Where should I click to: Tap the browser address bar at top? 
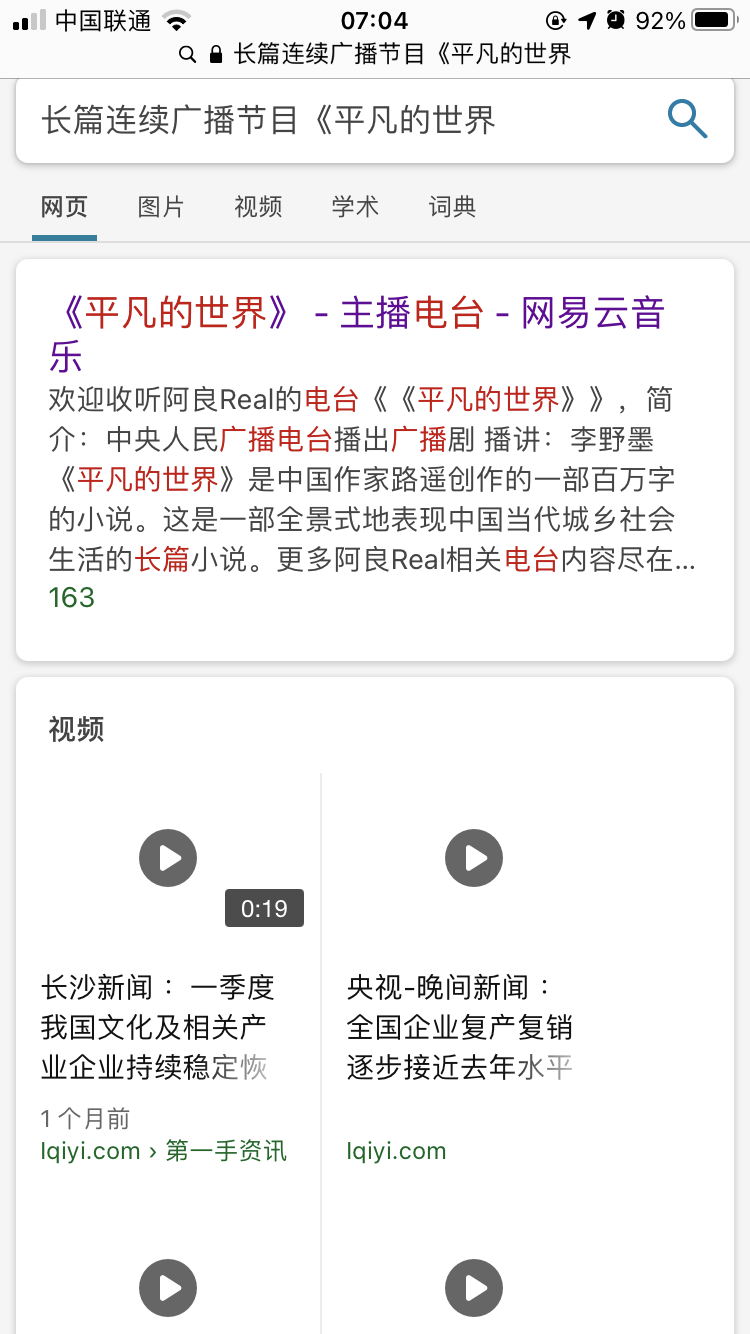tap(375, 54)
